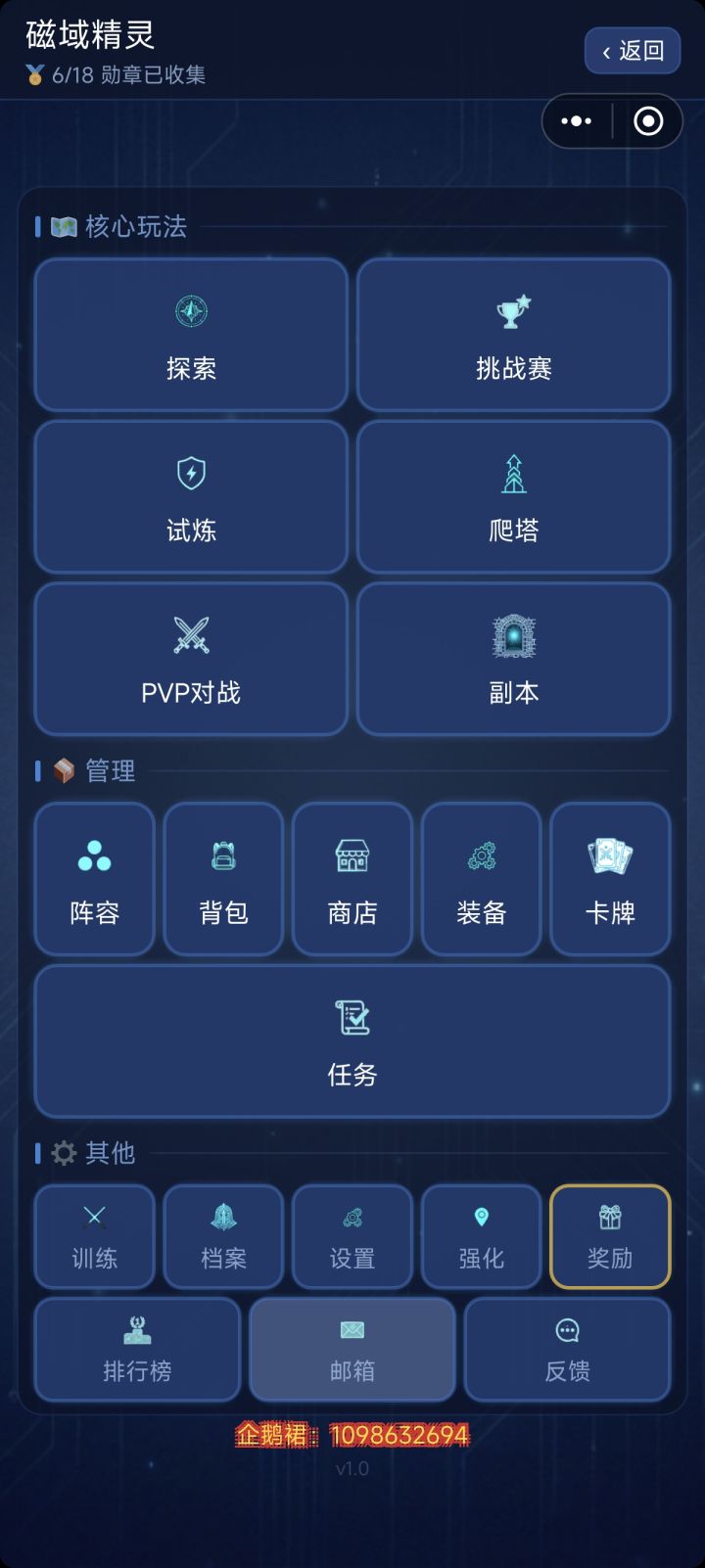This screenshot has width=705, height=1568.
Task: Select the 探索 compass icon
Action: tap(190, 311)
